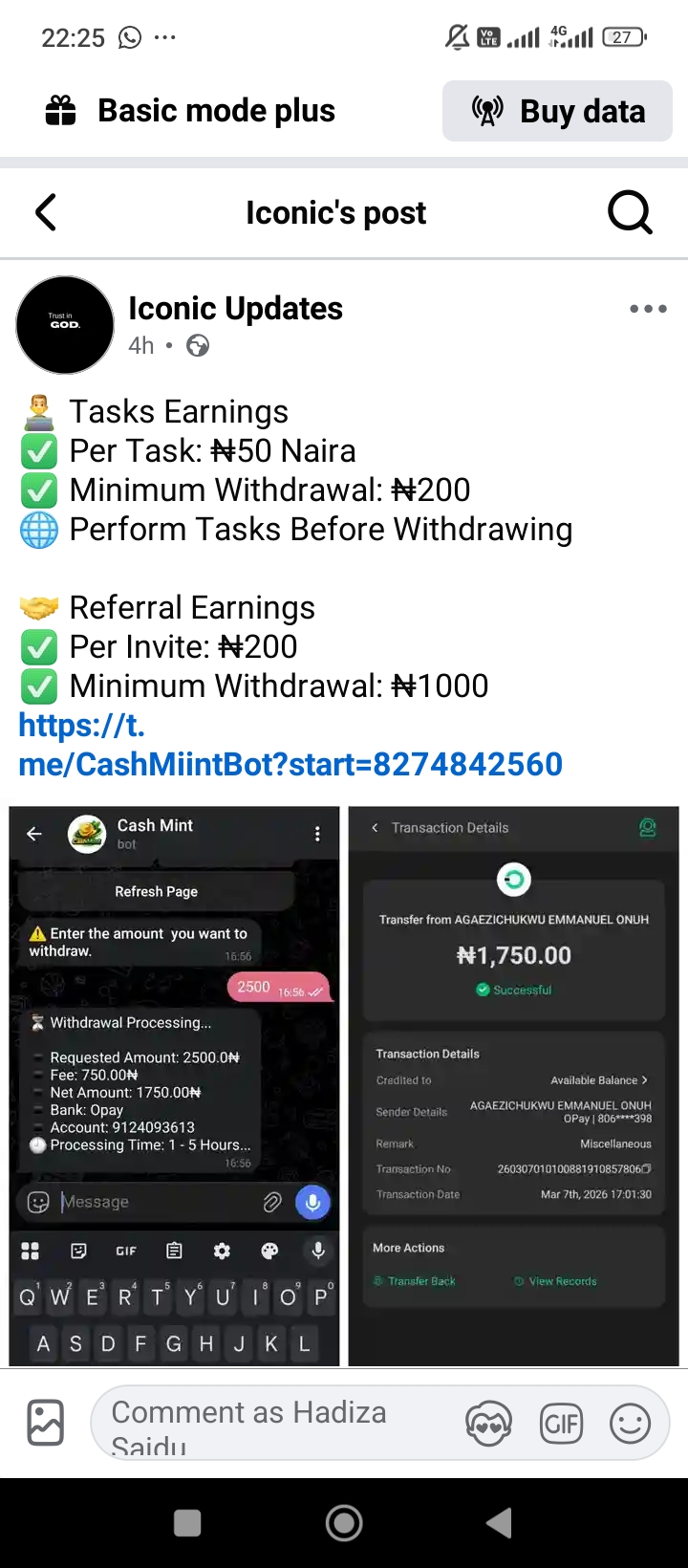Open Basic mode plus gift option
This screenshot has width=688, height=1568.
coord(191,111)
